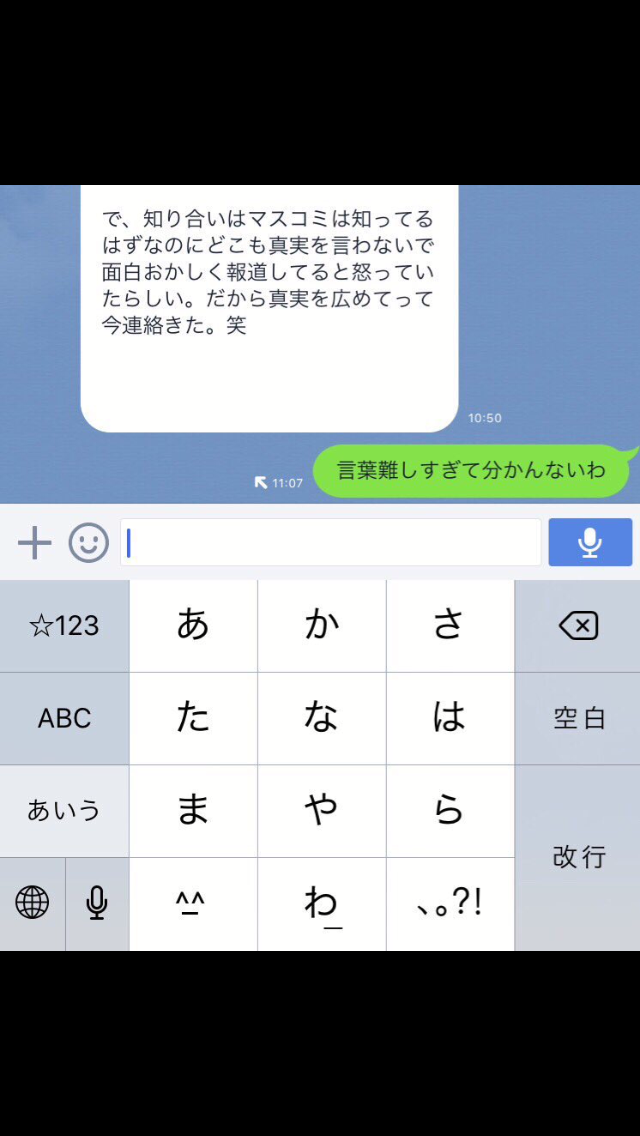Add a line break with 改行 key

click(x=578, y=858)
